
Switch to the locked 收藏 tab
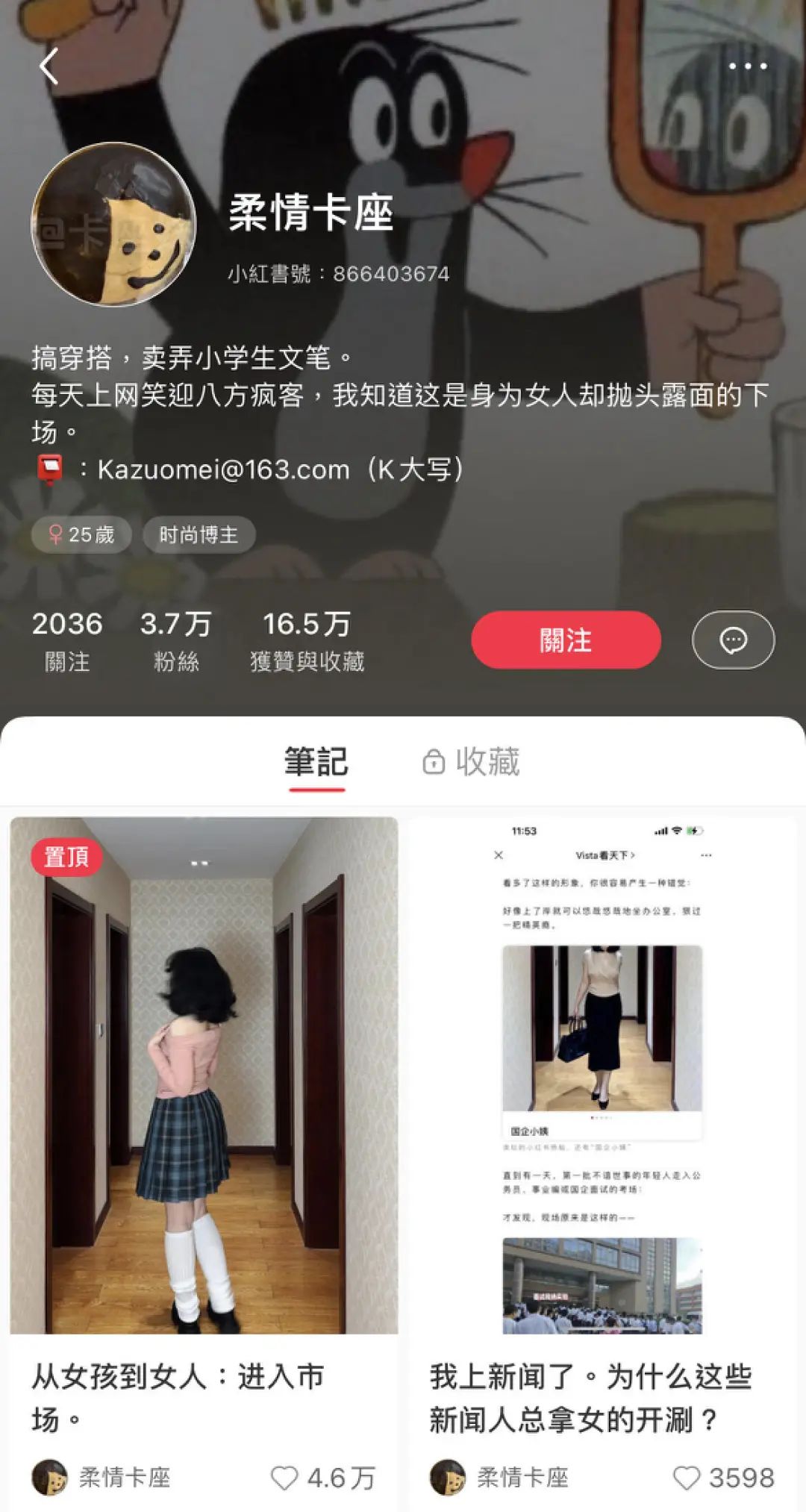tap(472, 762)
